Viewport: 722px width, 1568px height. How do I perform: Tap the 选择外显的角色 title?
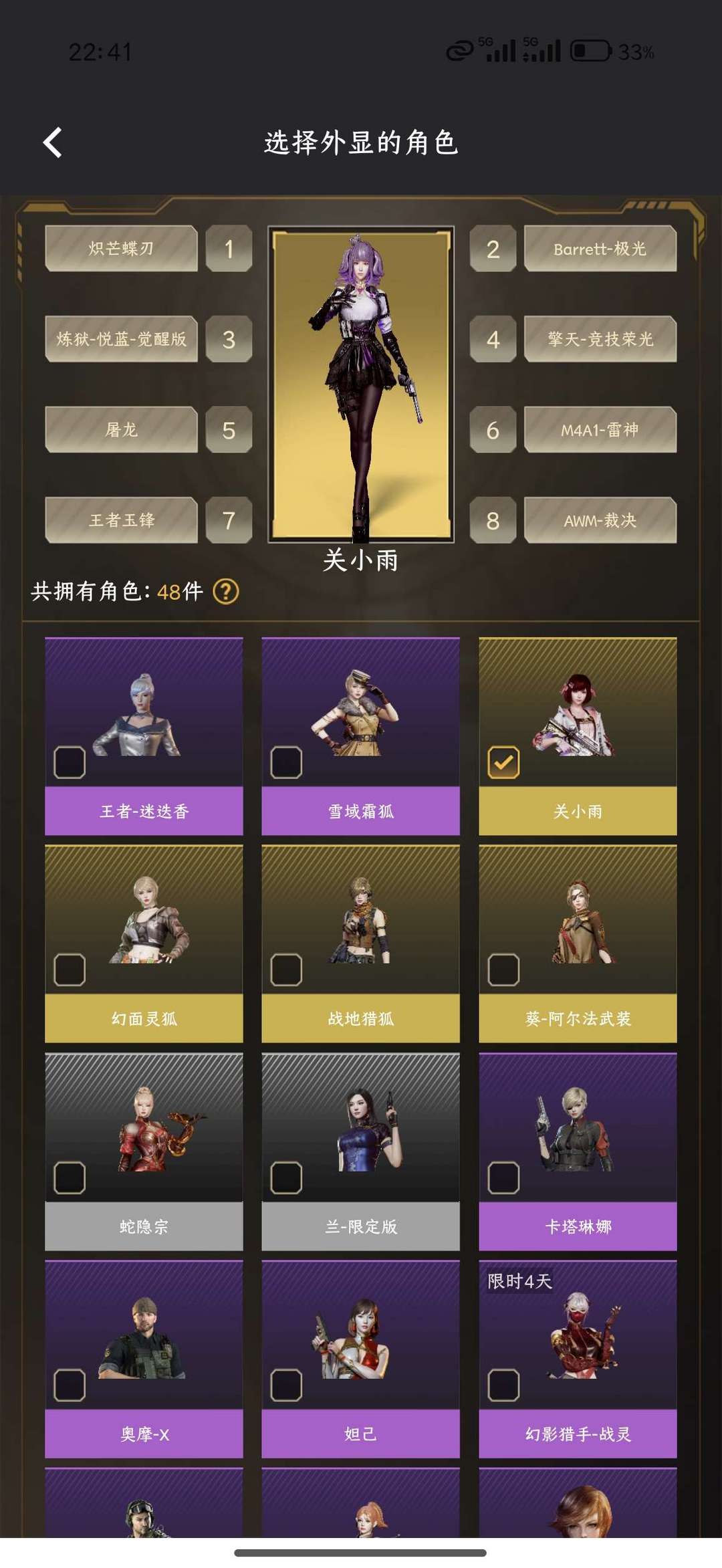coord(361,142)
